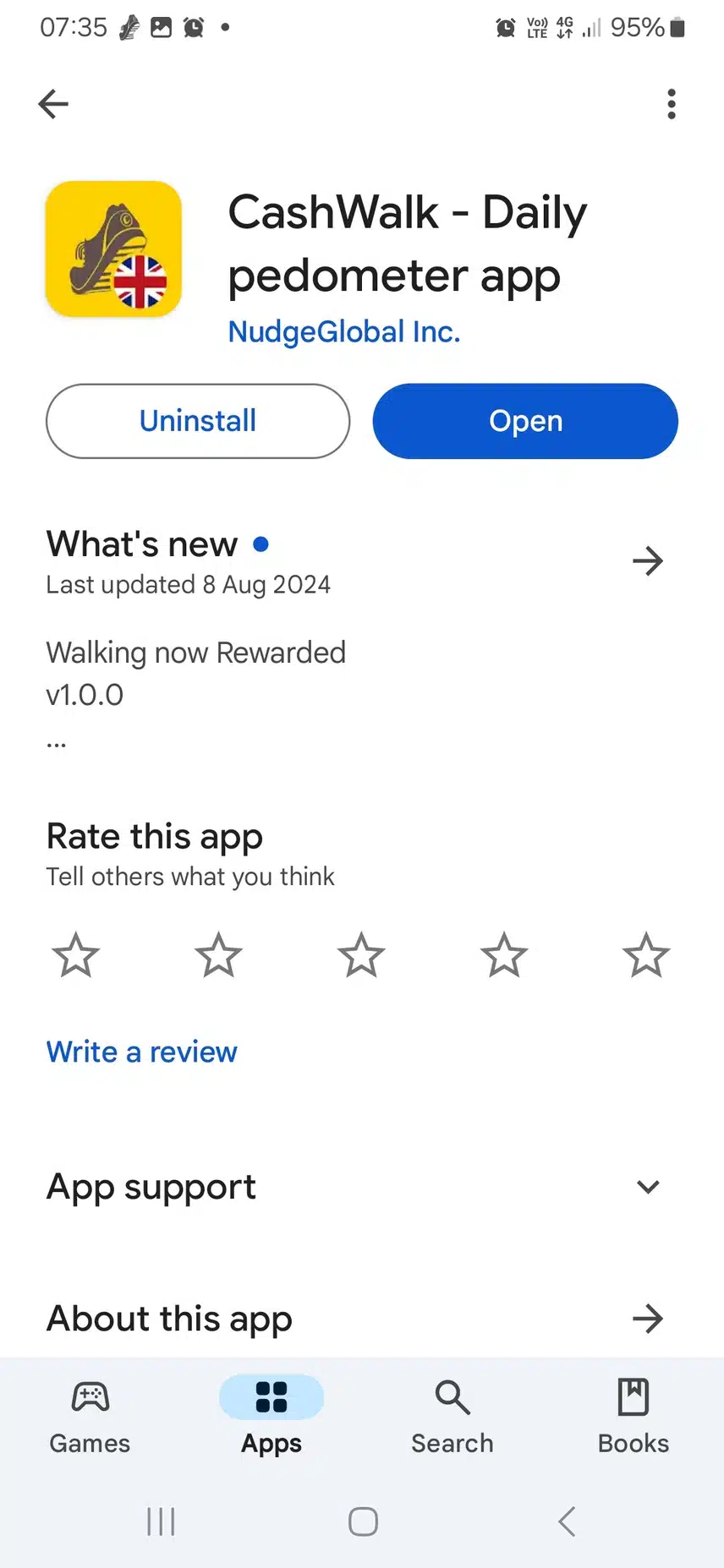This screenshot has height=1568, width=724.
Task: Open recent apps from navigation bar
Action: tap(161, 1522)
